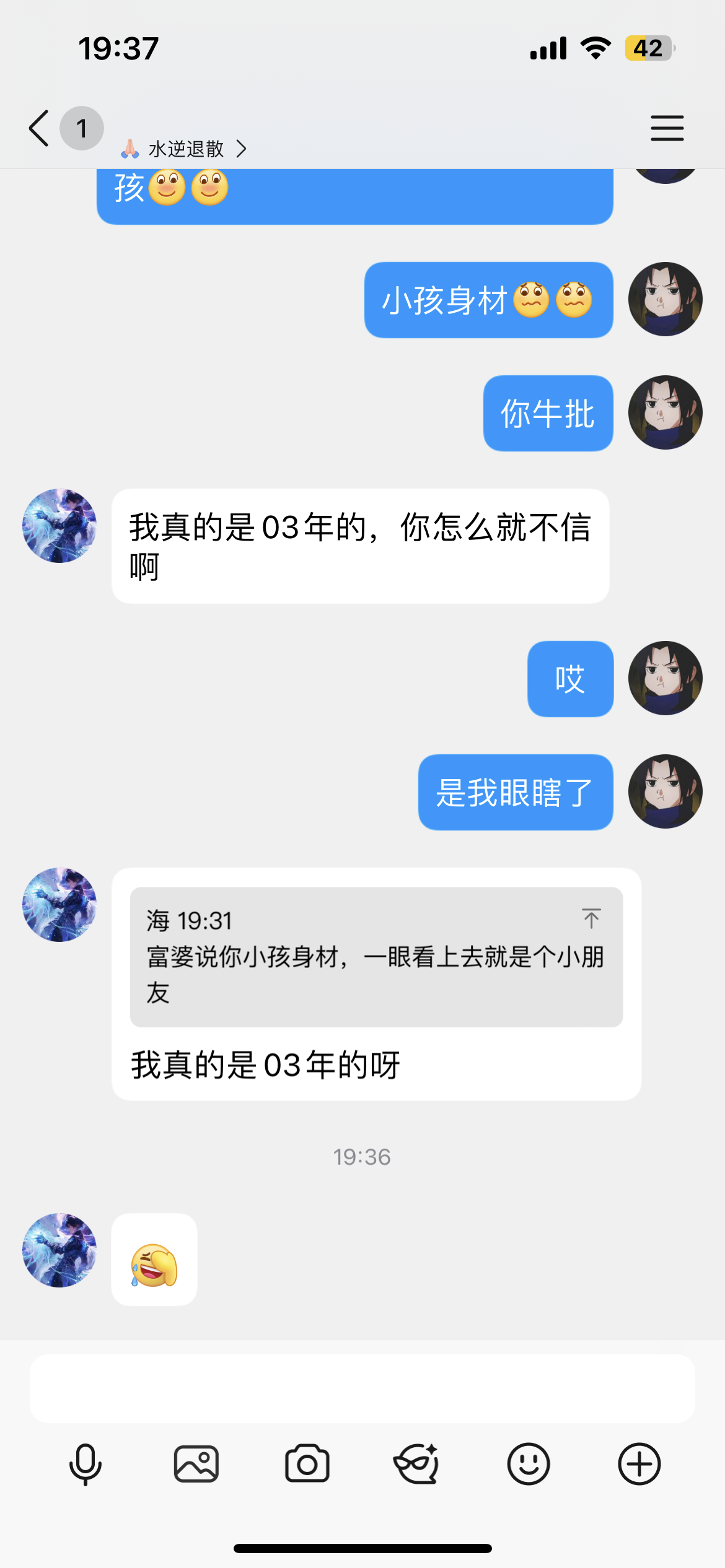Open the hamburger menu for chat settings

click(667, 128)
